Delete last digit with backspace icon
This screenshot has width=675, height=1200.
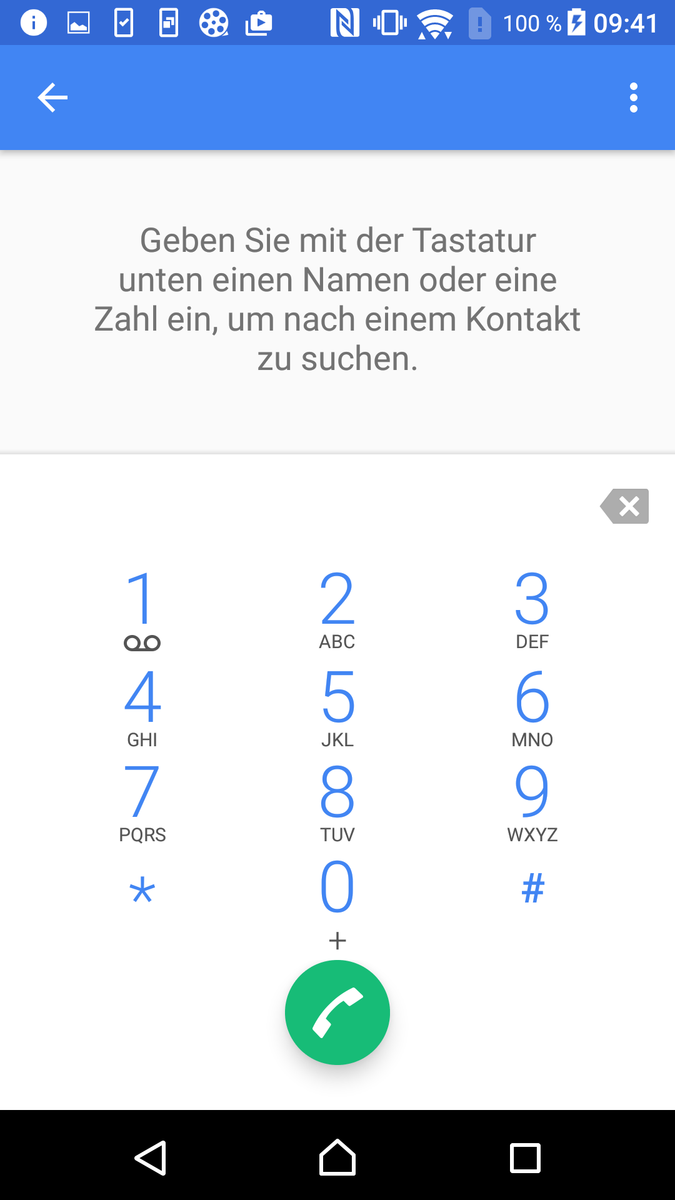click(626, 507)
